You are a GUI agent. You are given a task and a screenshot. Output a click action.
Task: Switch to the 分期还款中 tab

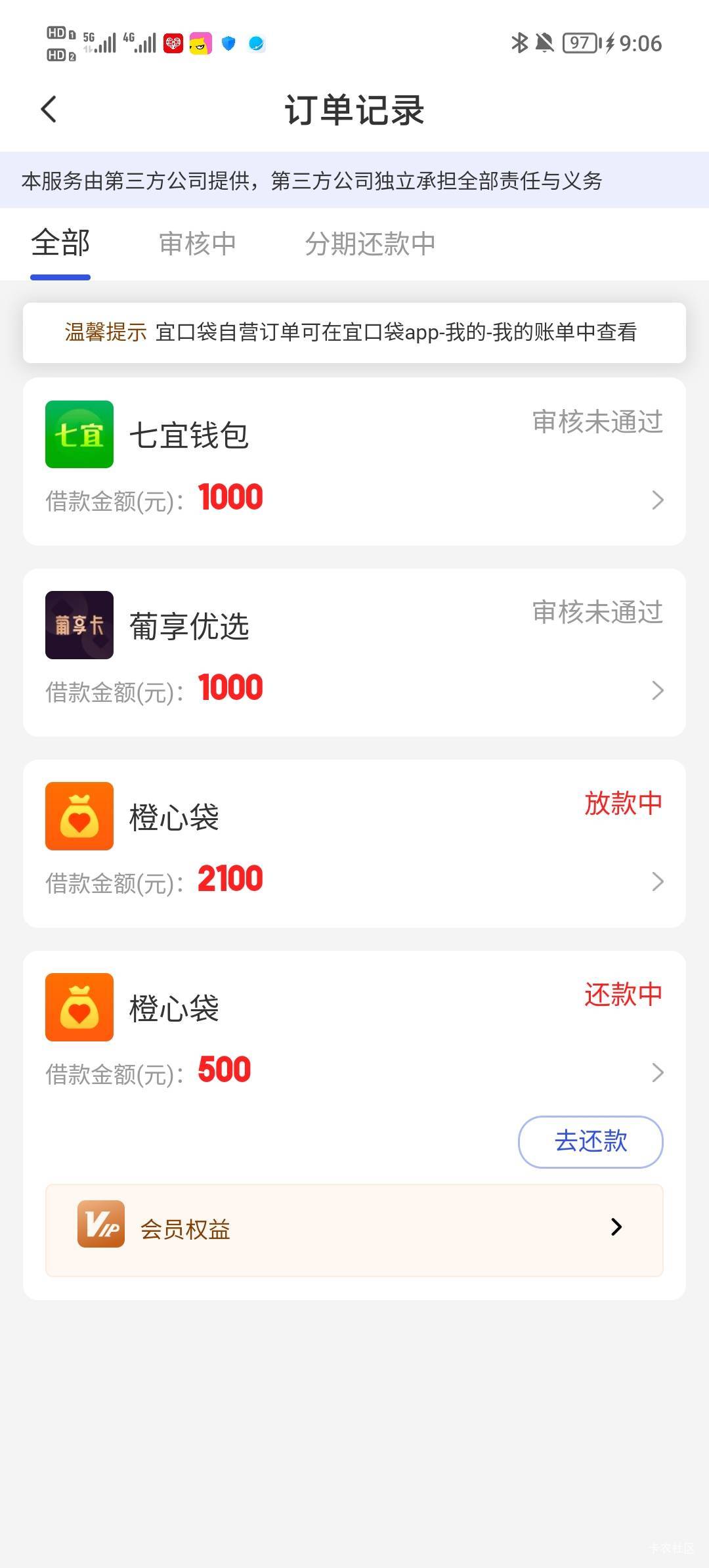click(x=370, y=244)
